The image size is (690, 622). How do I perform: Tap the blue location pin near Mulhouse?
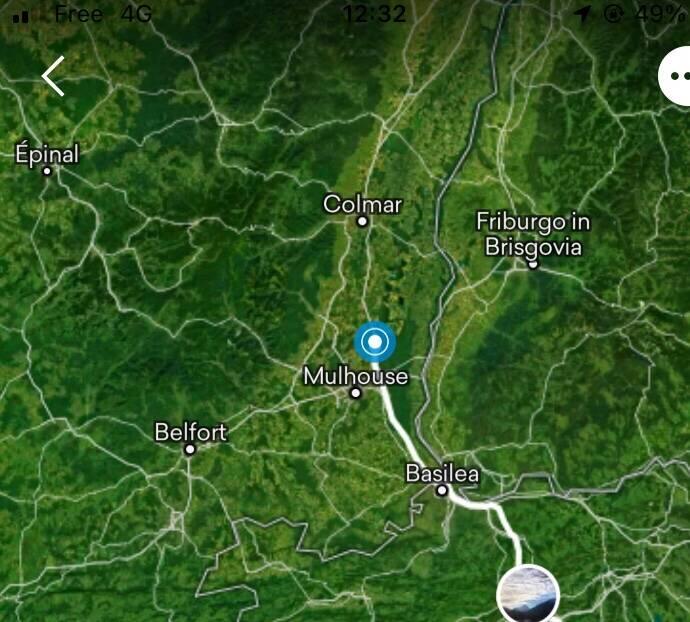click(375, 343)
